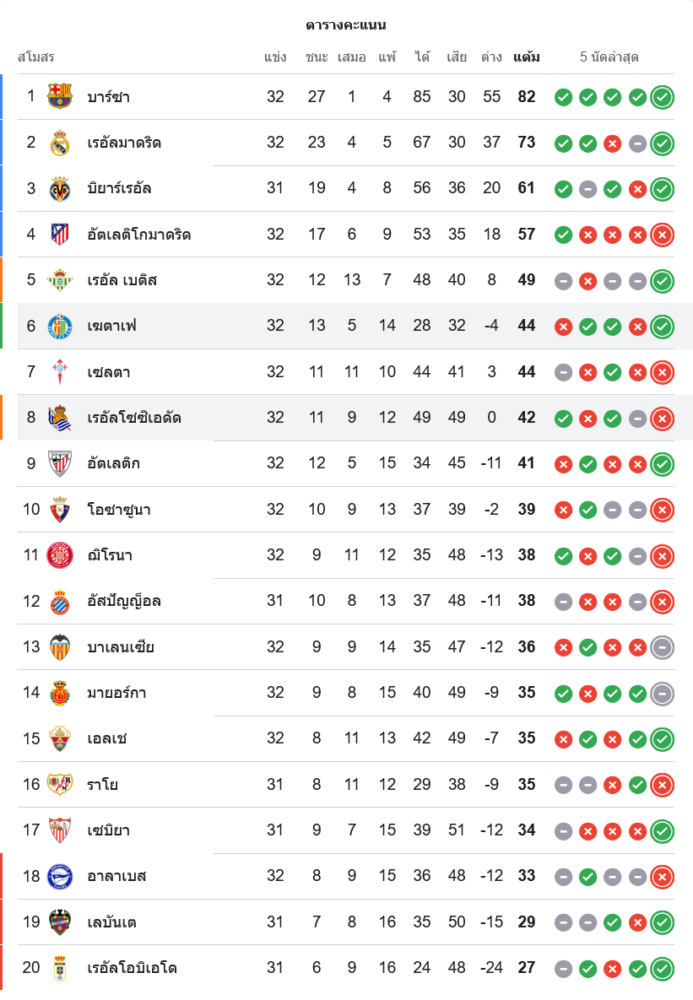Open the มายอร์กา team row
Image resolution: width=693 pixels, height=1000 pixels.
[x=117, y=692]
